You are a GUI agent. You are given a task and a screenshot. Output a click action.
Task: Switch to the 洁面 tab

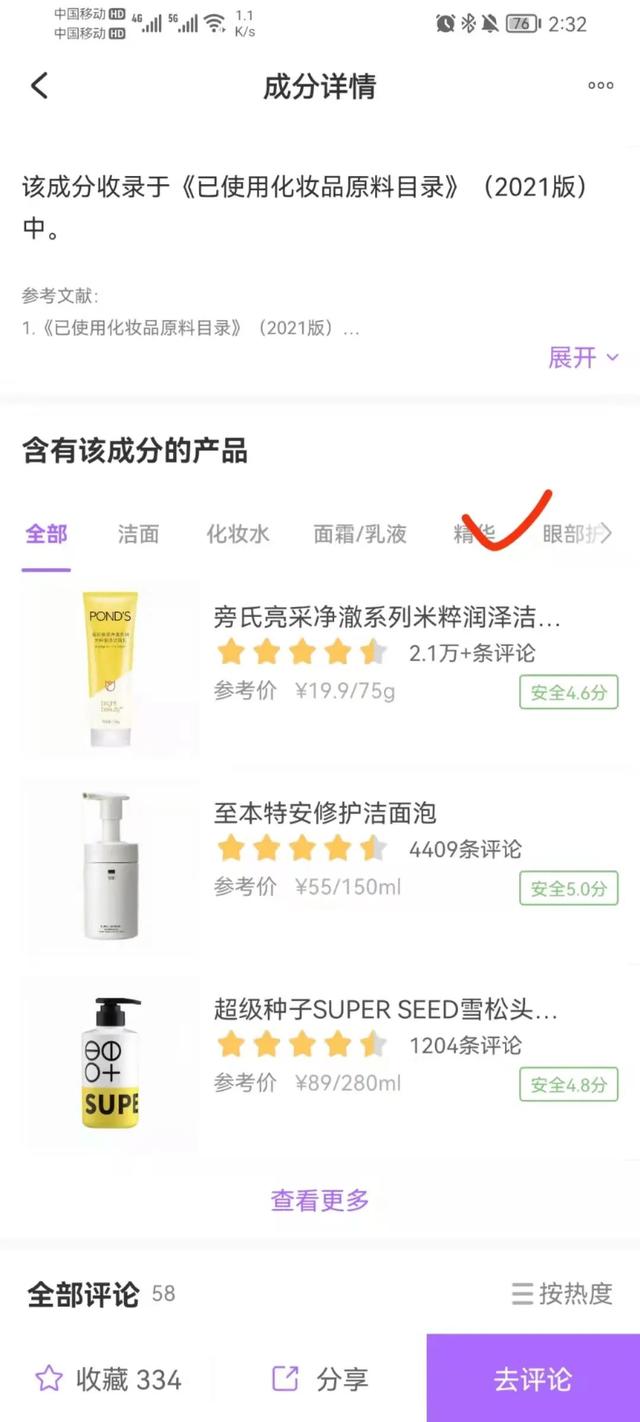[138, 534]
